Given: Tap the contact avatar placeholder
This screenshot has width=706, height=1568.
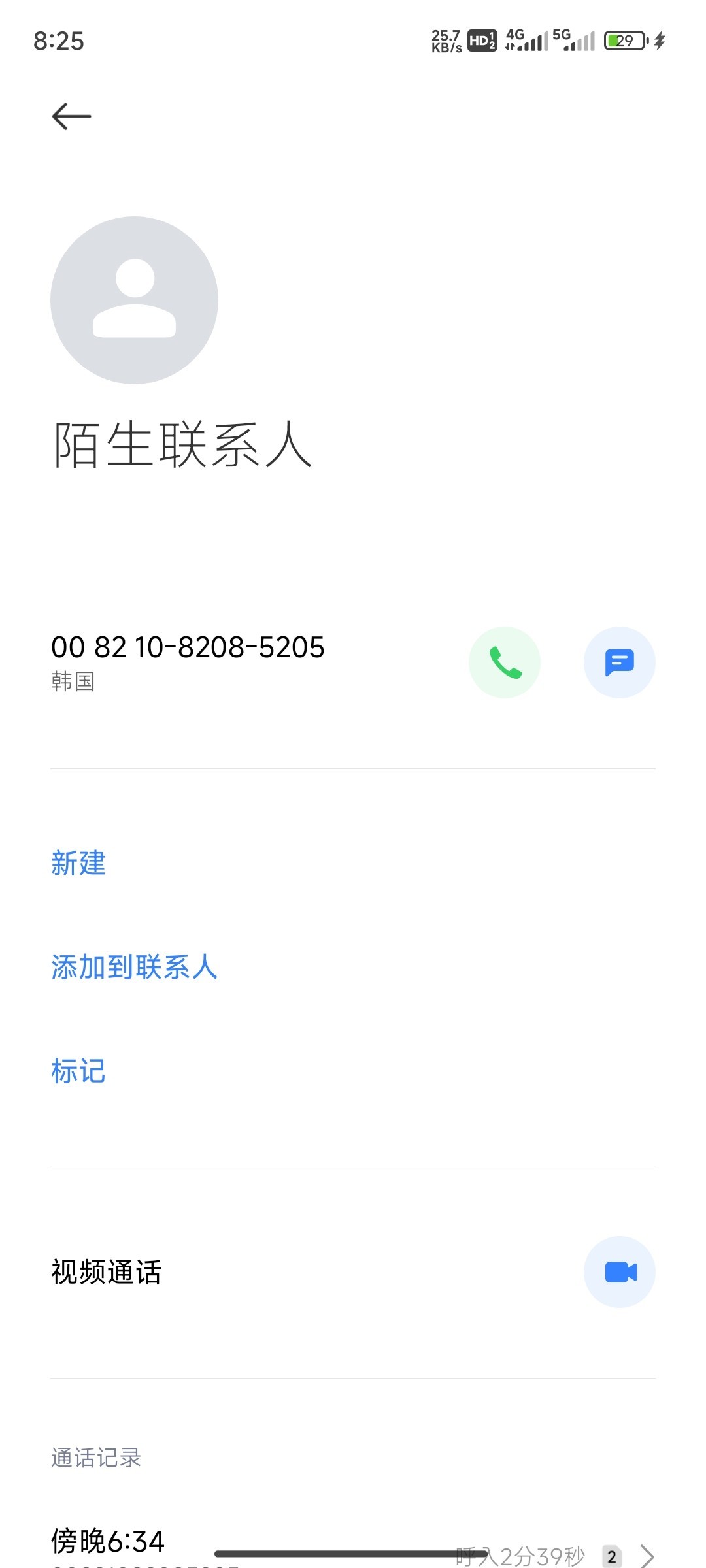Looking at the screenshot, I should point(134,300).
